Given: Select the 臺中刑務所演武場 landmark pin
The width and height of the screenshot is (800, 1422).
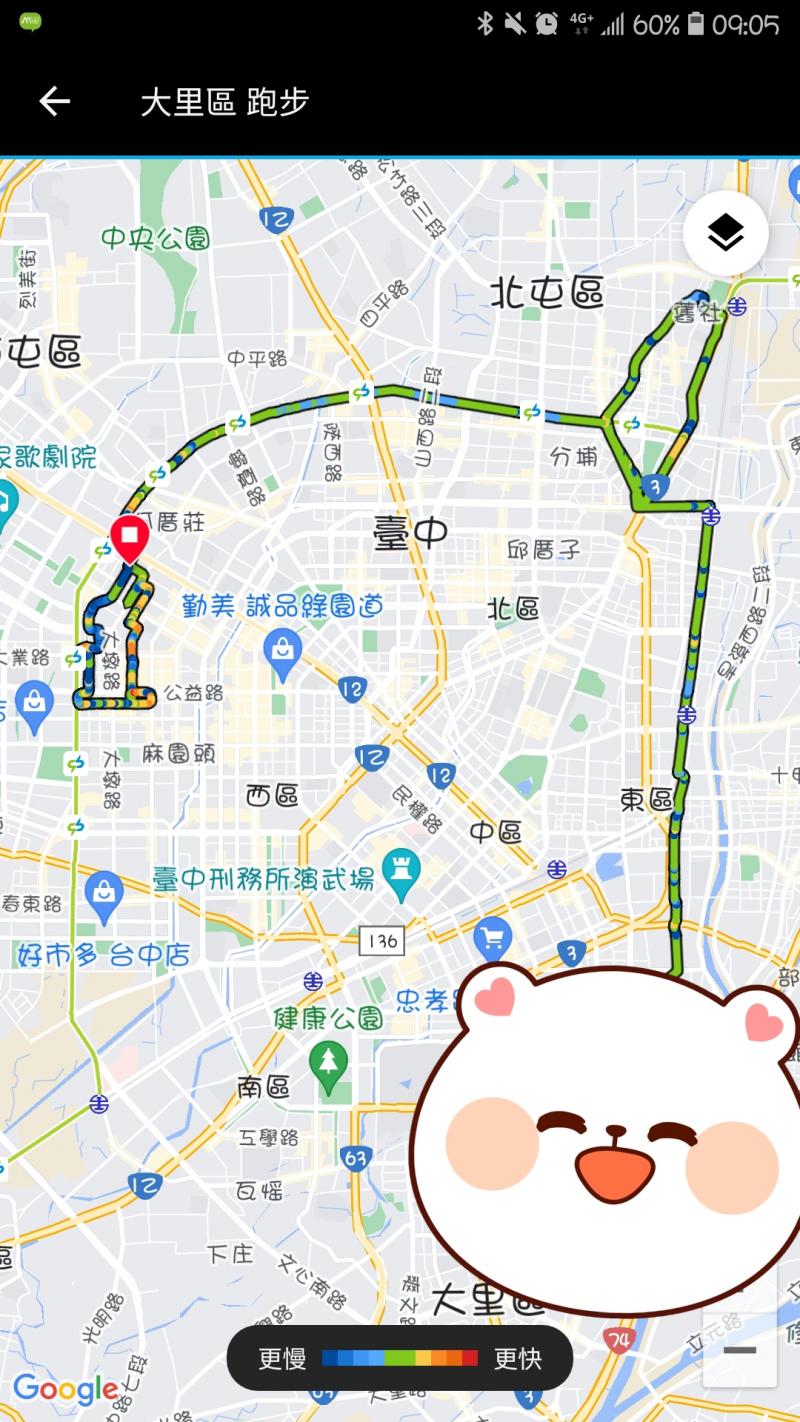Looking at the screenshot, I should tap(401, 872).
